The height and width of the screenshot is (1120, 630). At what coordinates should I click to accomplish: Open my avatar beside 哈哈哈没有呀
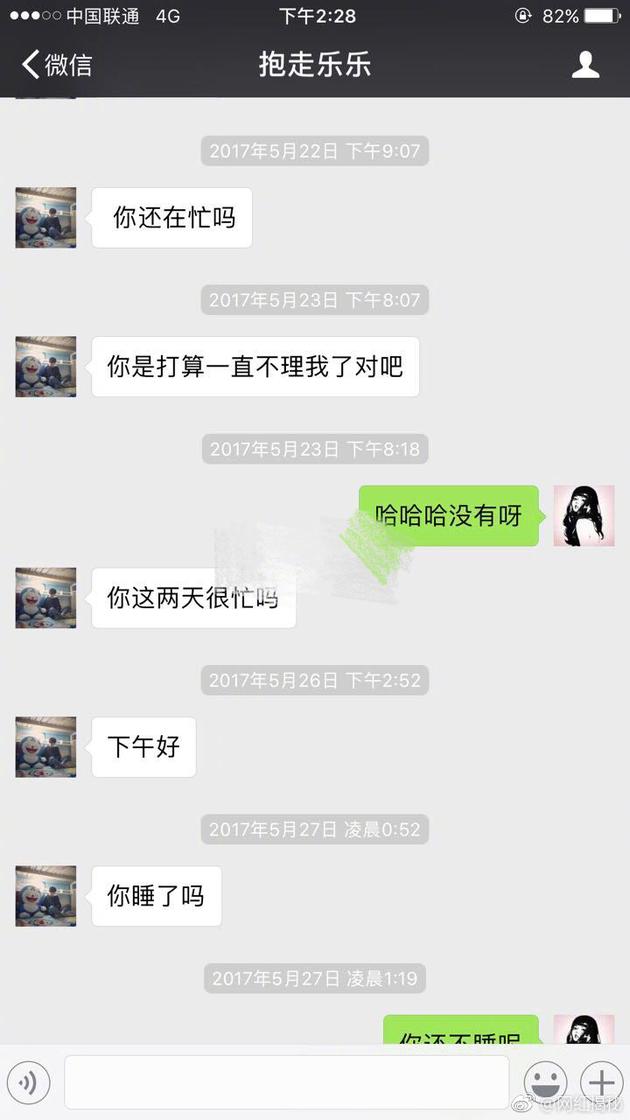pyautogui.click(x=584, y=516)
